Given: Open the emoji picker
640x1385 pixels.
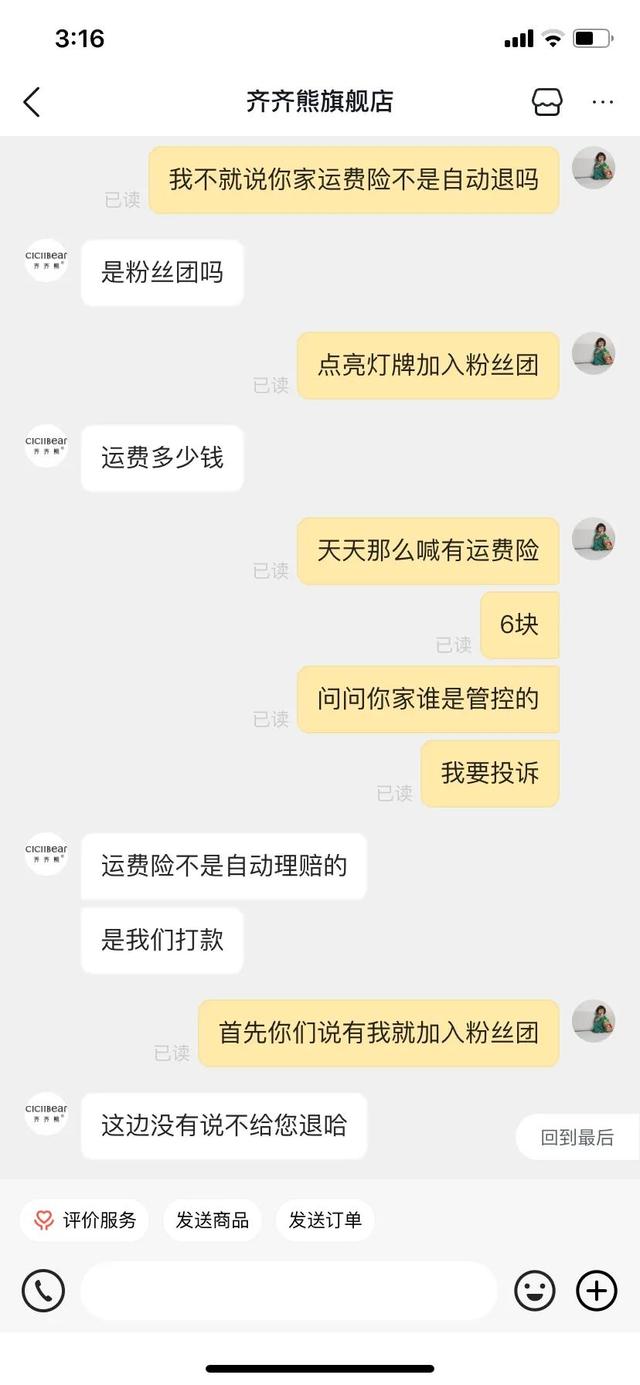Looking at the screenshot, I should tap(535, 1290).
